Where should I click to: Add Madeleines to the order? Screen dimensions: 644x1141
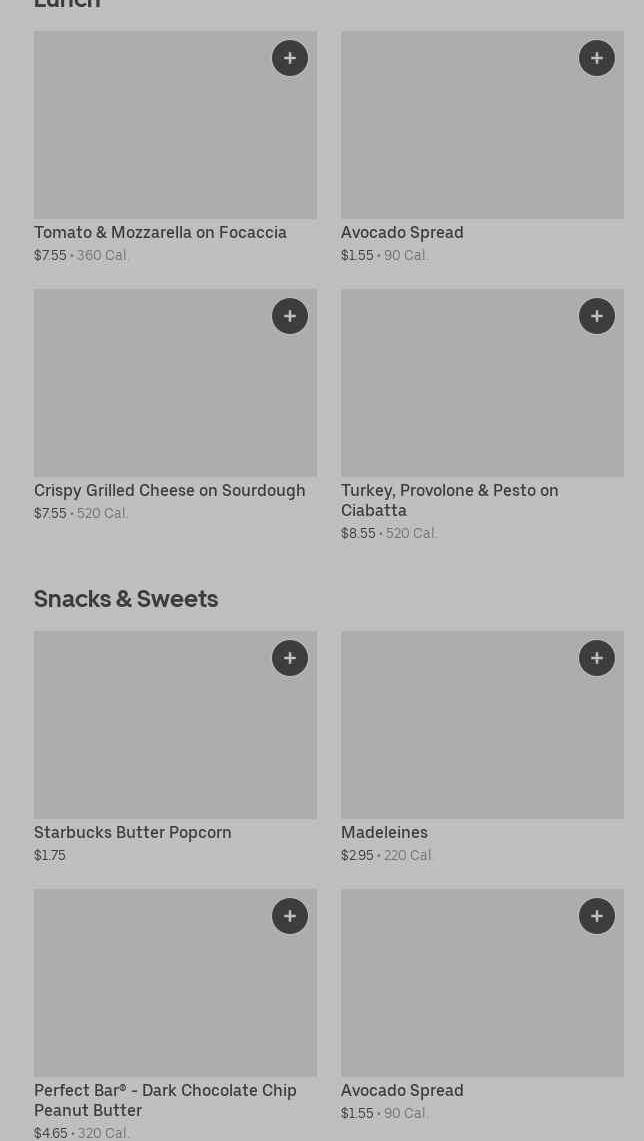tap(597, 658)
